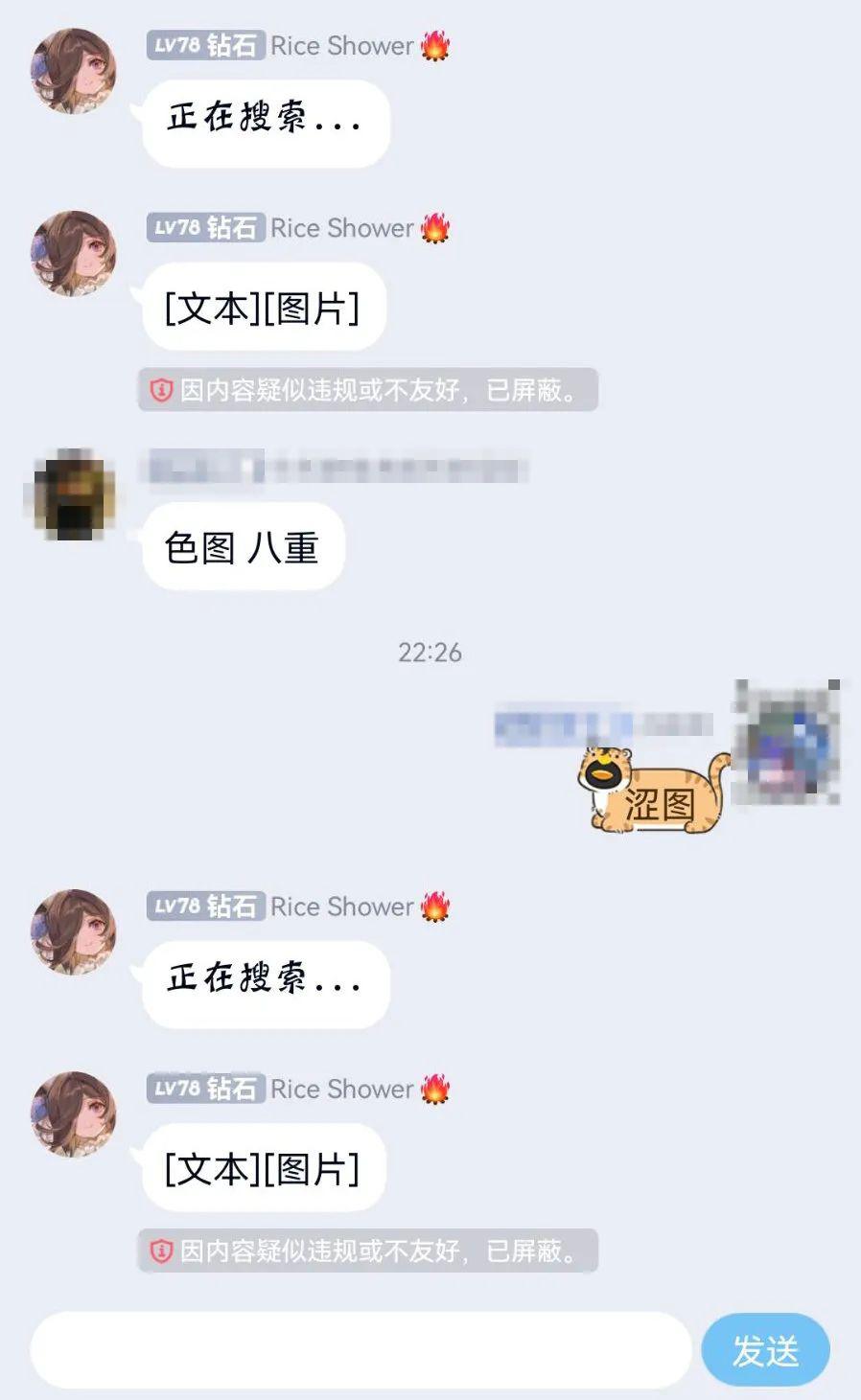Image resolution: width=861 pixels, height=1400 pixels.
Task: Click the 22:26 timestamp
Action: point(430,654)
